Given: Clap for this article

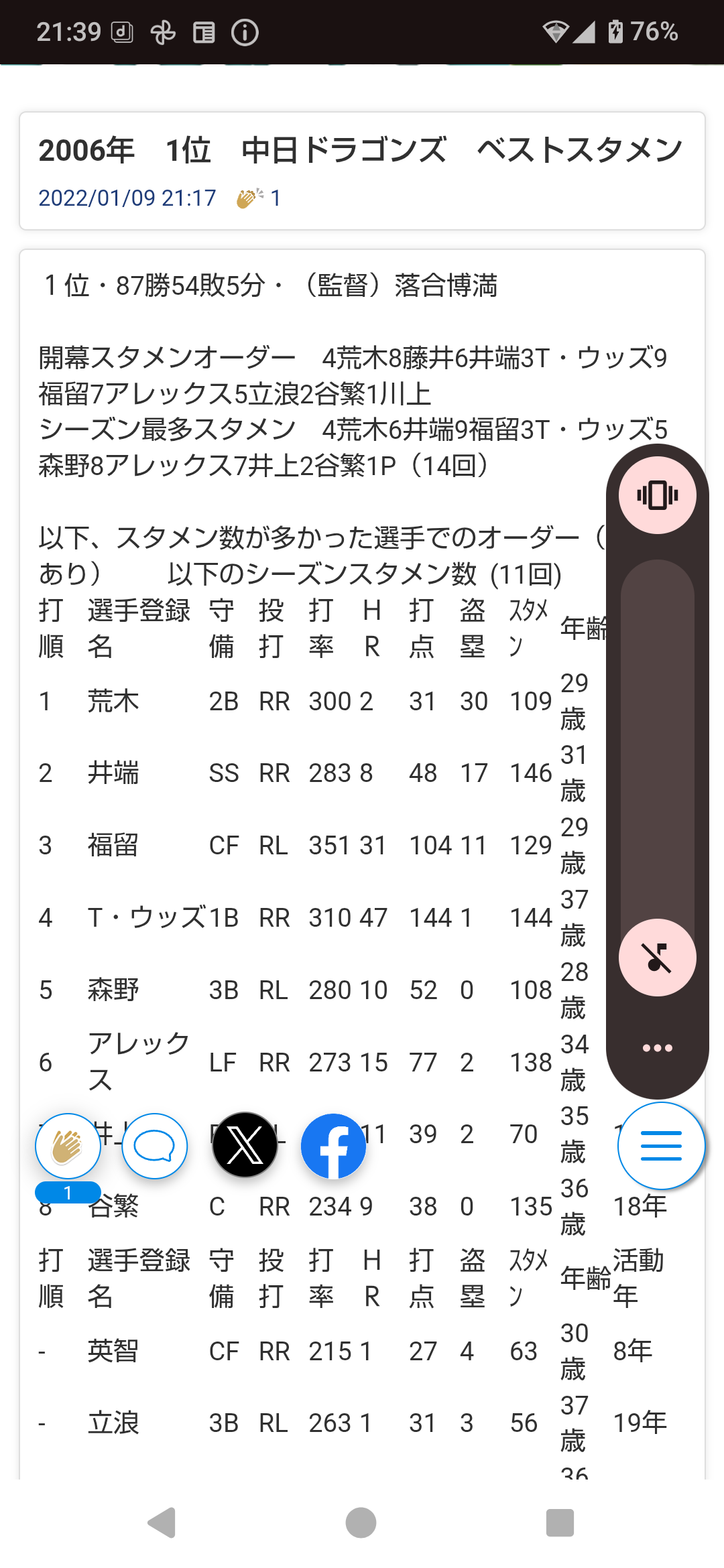Looking at the screenshot, I should point(68,1146).
